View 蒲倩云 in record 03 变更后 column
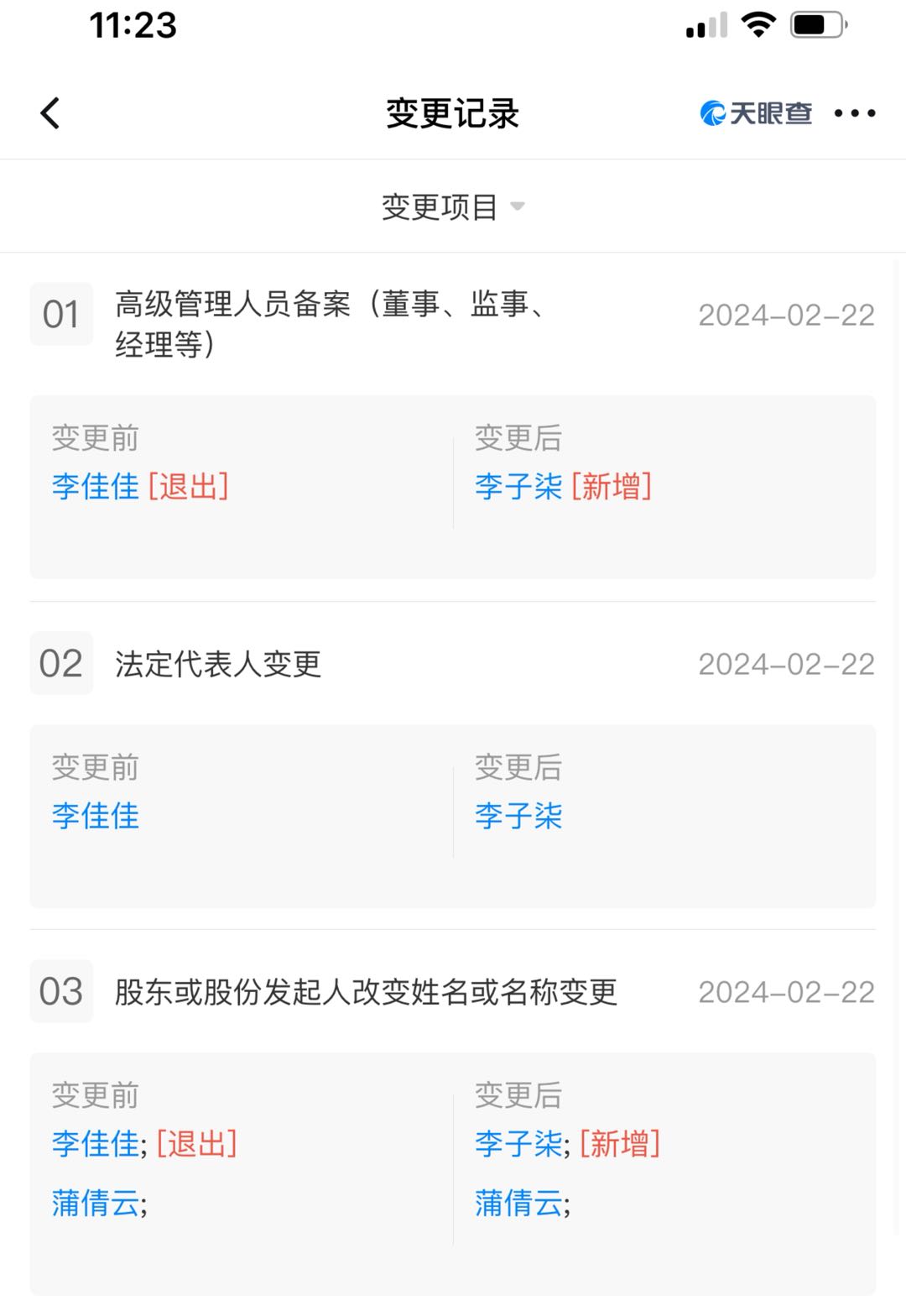The image size is (906, 1316). [518, 1204]
